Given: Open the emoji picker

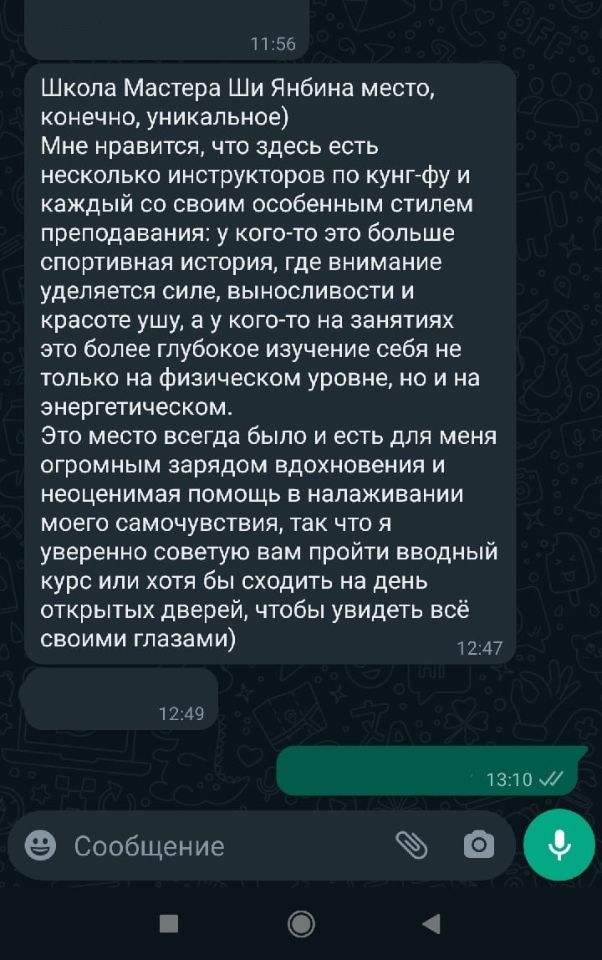Looking at the screenshot, I should (x=40, y=846).
